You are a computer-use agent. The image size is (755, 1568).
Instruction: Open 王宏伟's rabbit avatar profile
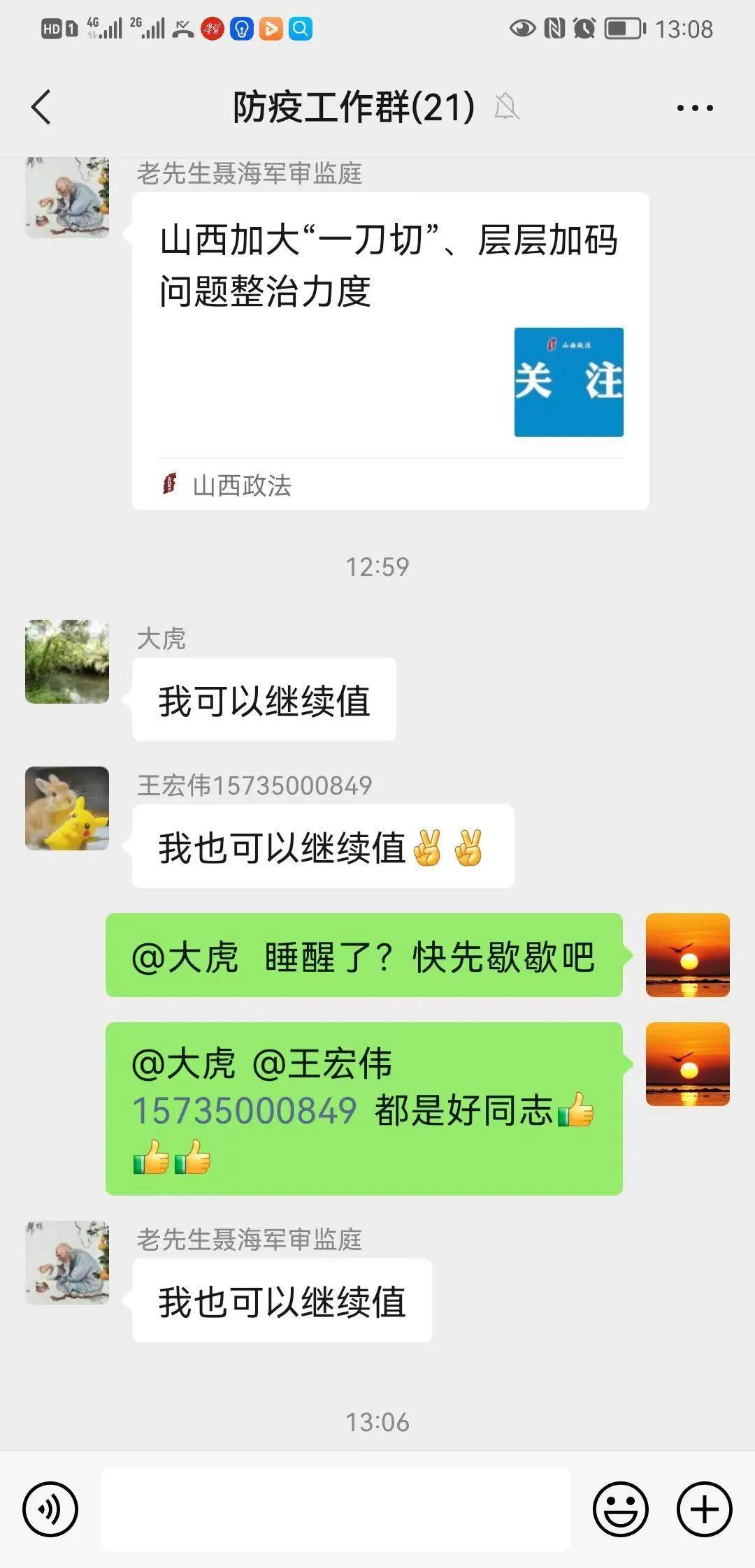coord(67,808)
